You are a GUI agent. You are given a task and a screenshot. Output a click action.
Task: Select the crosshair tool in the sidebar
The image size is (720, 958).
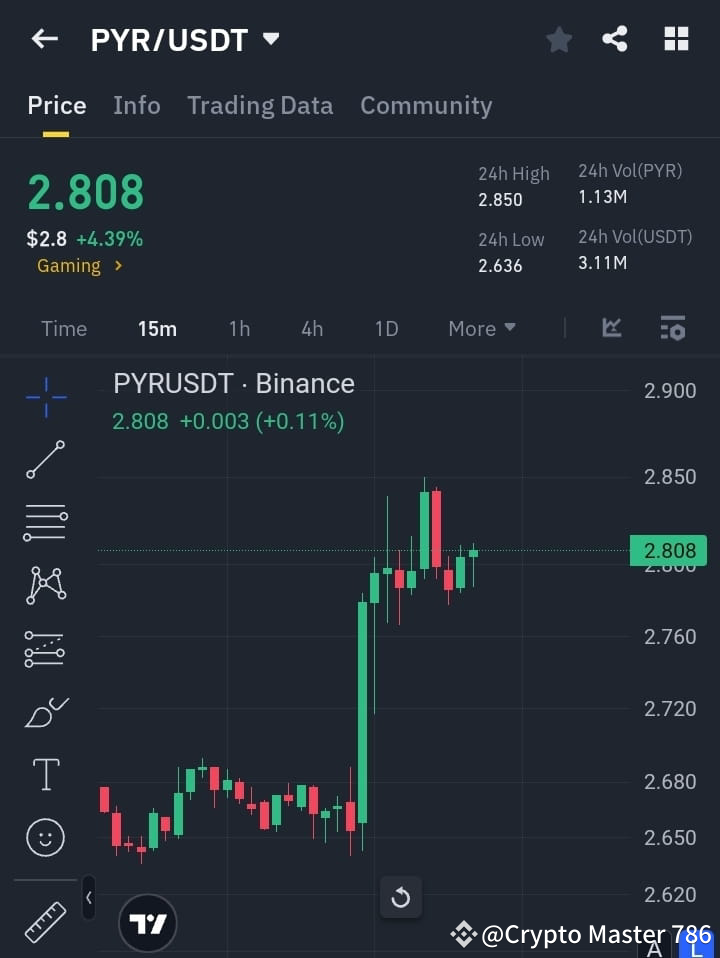pyautogui.click(x=44, y=397)
